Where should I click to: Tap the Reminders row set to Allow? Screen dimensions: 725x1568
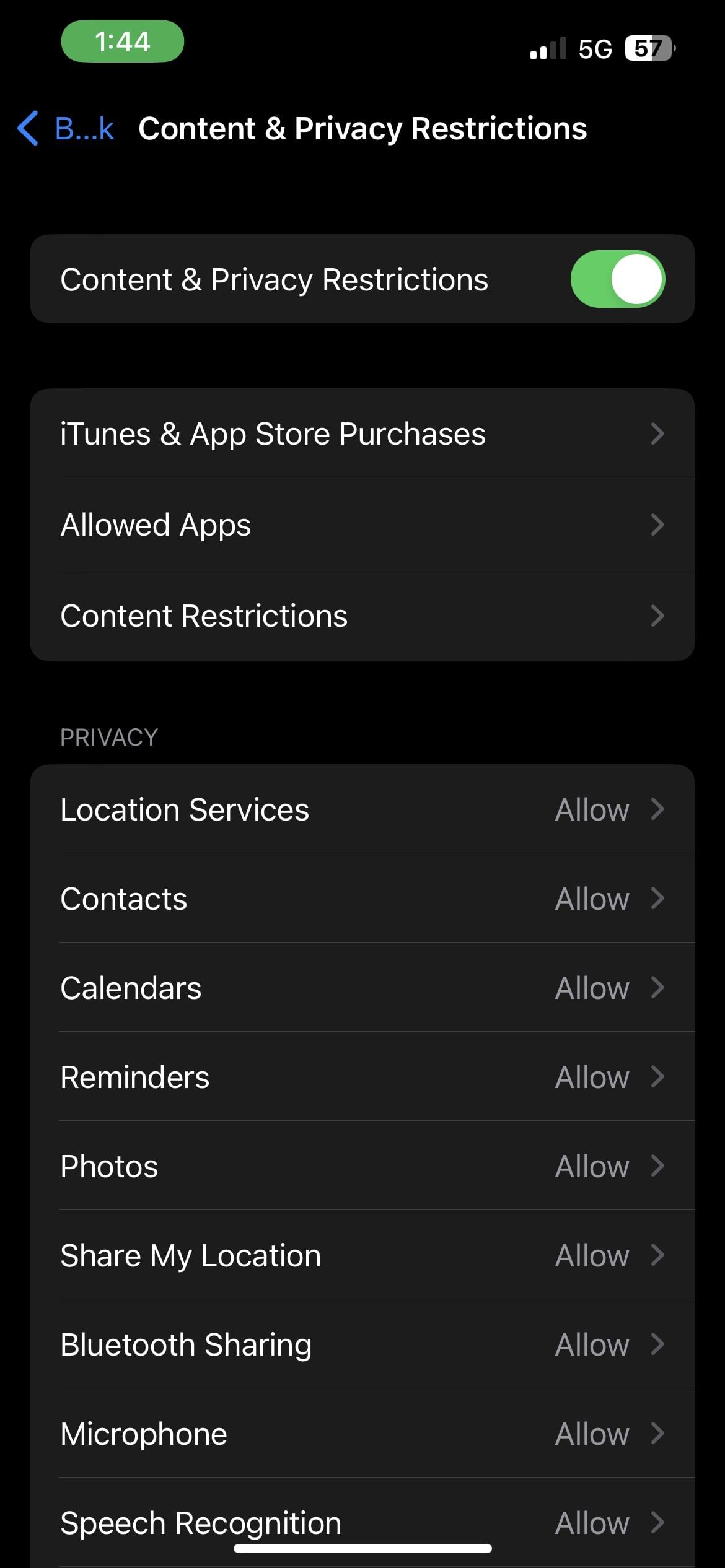point(362,1077)
